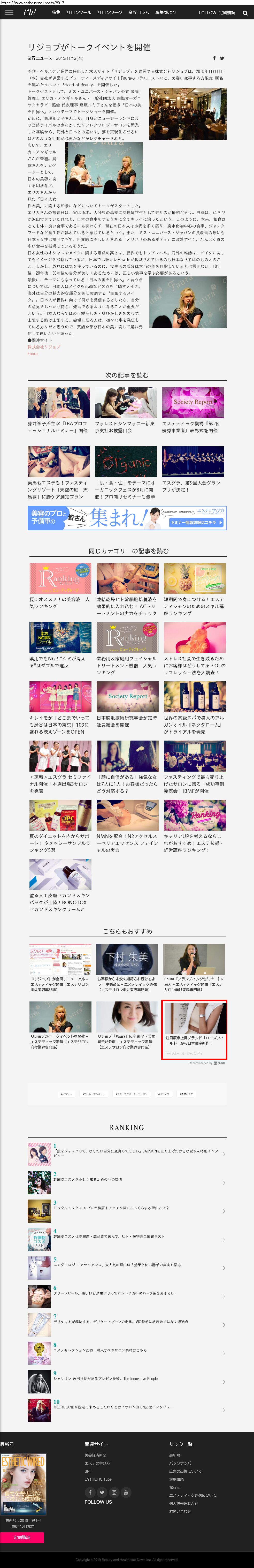Image resolution: width=254 pixels, height=1568 pixels.
Task: Open the search icon in header
Action: pos(245,13)
